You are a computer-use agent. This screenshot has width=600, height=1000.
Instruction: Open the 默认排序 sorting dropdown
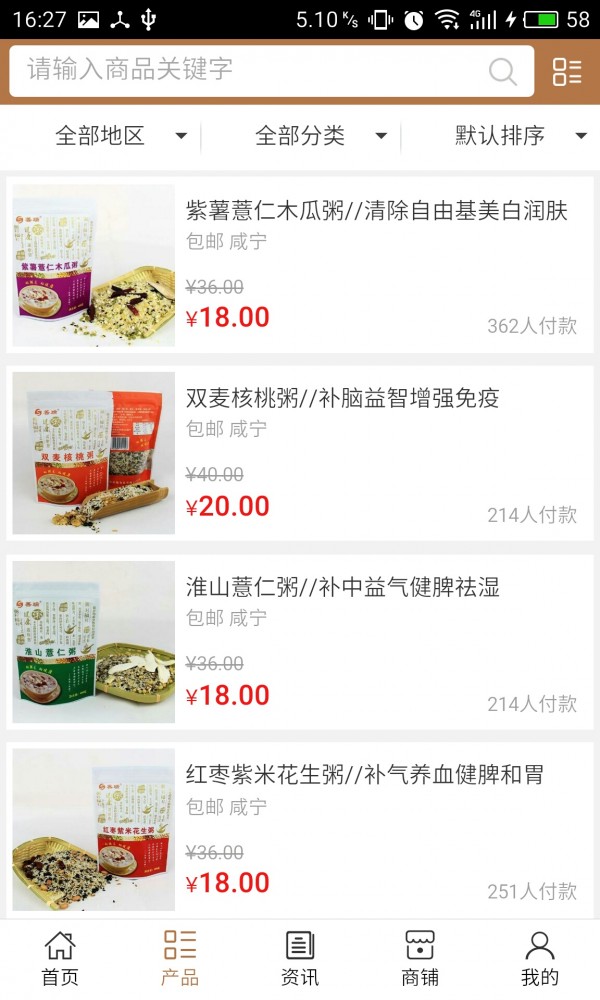(x=520, y=136)
